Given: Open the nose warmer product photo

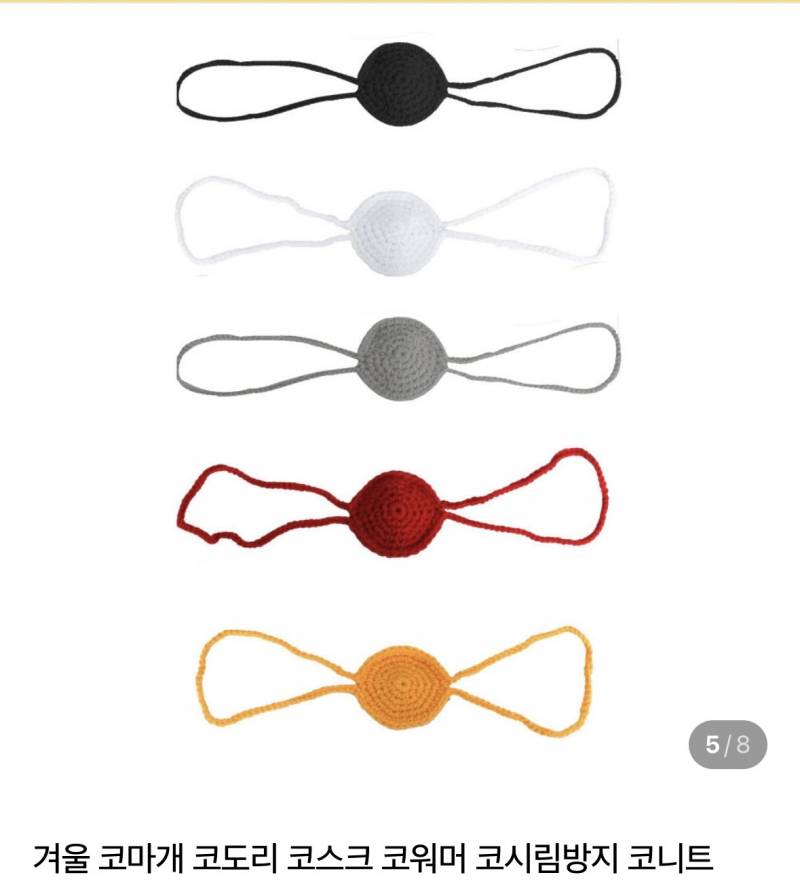Looking at the screenshot, I should [399, 390].
